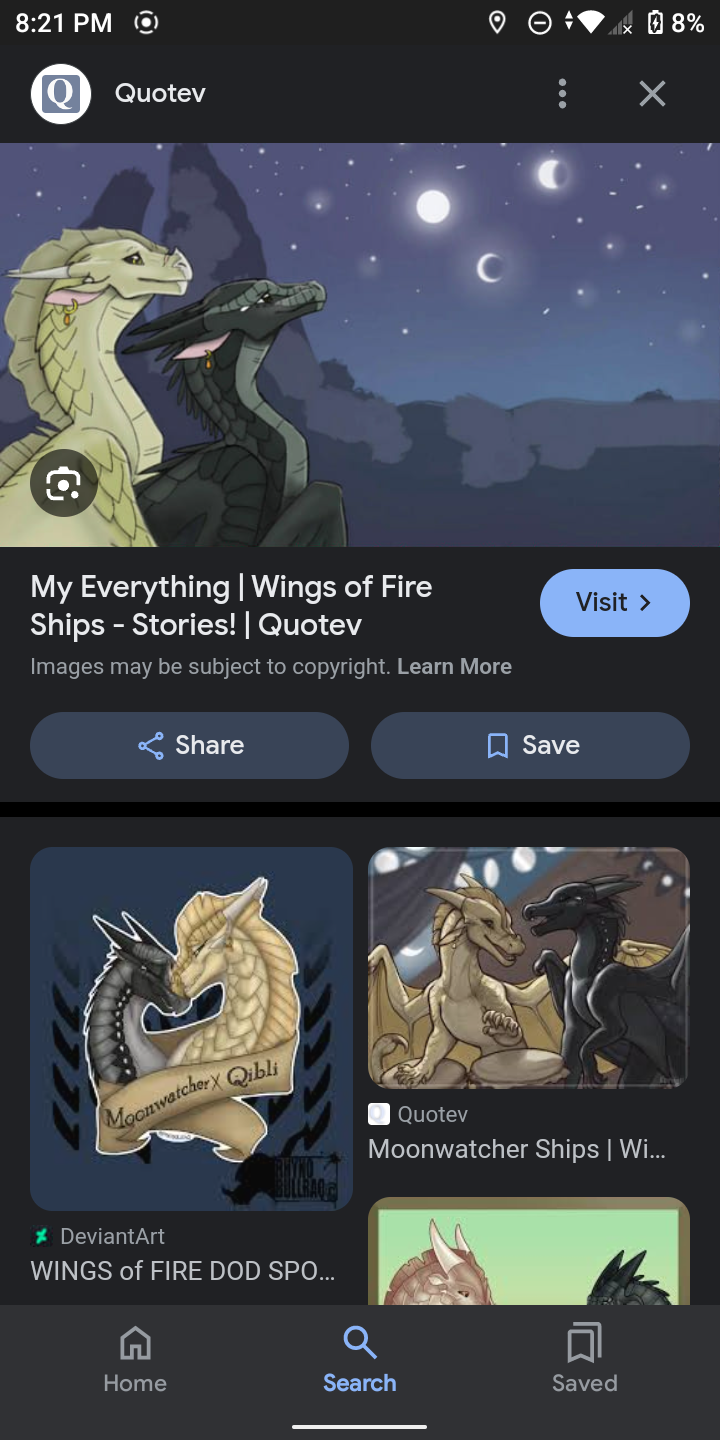720x1440 pixels.
Task: Go to the Home tab
Action: 135,1360
